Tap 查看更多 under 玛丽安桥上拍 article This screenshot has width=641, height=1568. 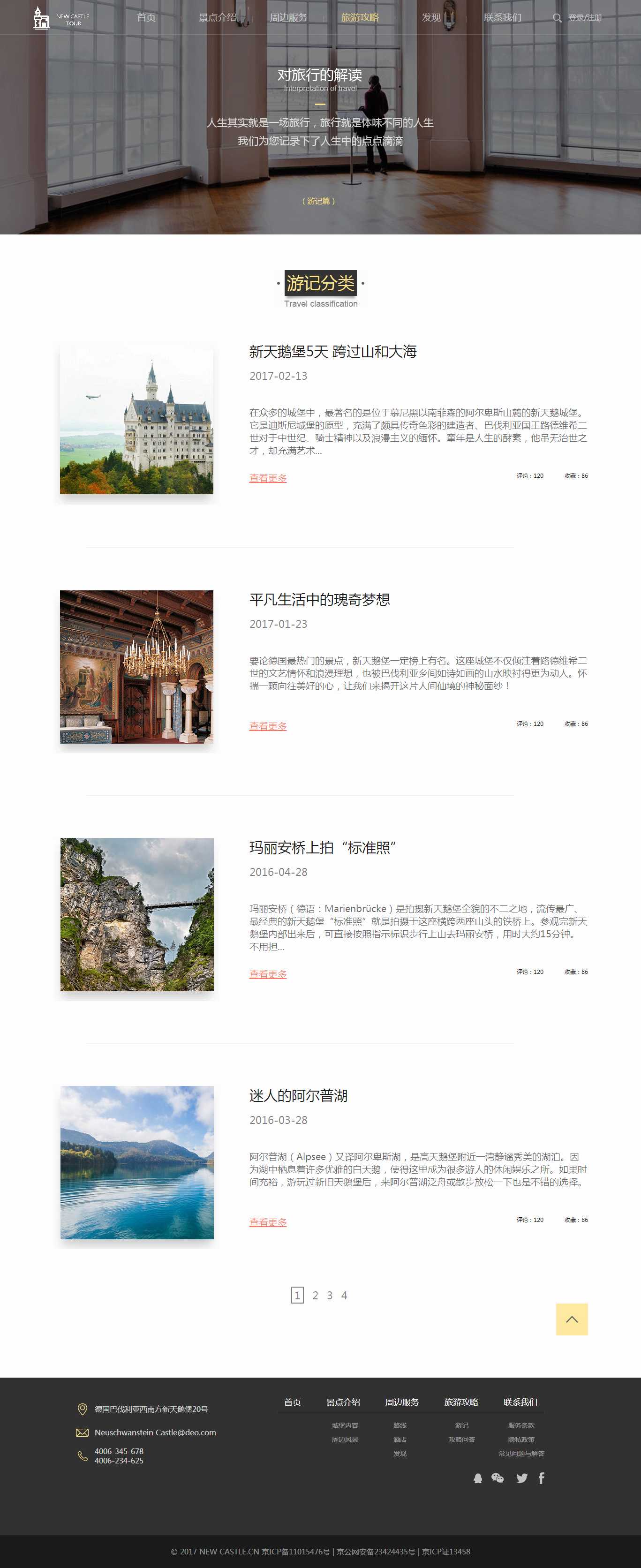point(268,974)
